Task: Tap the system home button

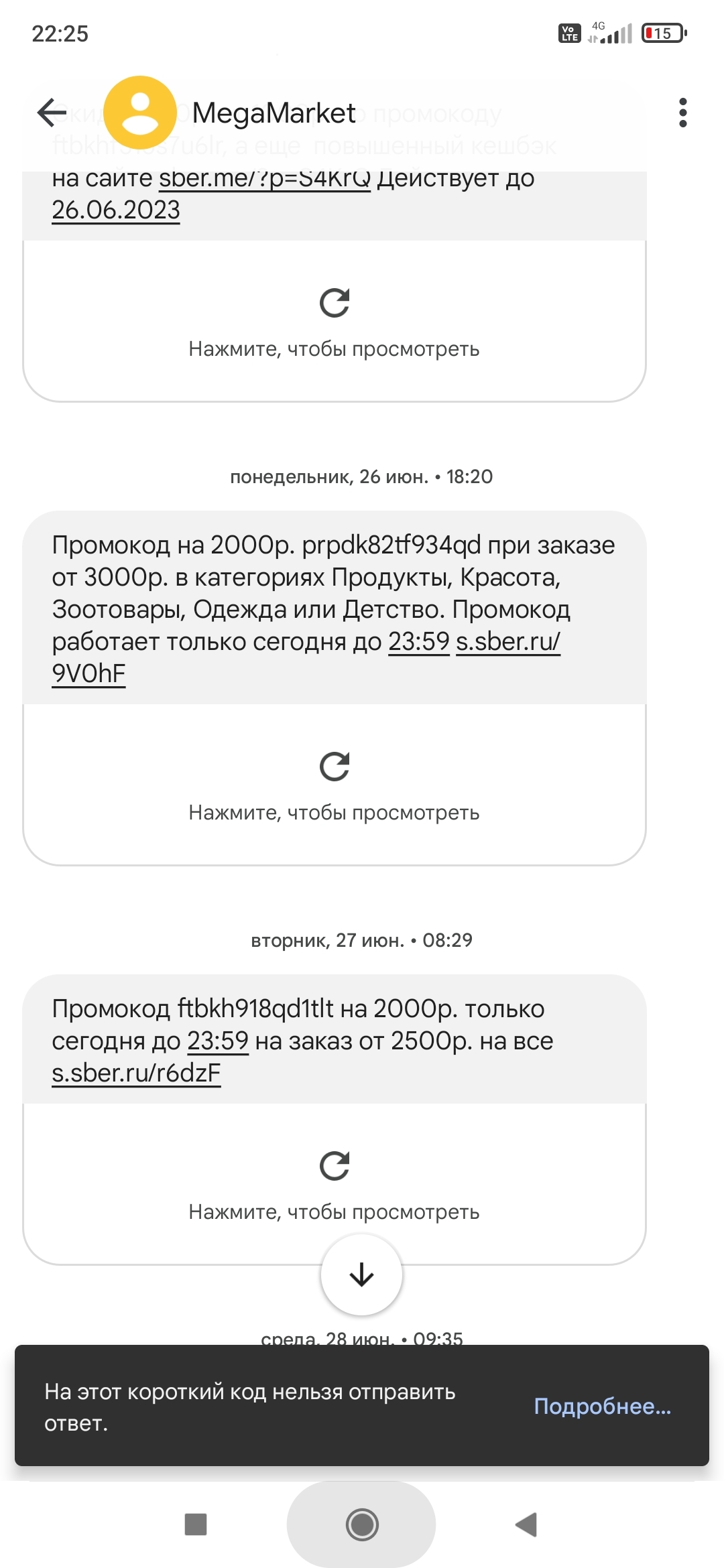Action: (361, 1524)
